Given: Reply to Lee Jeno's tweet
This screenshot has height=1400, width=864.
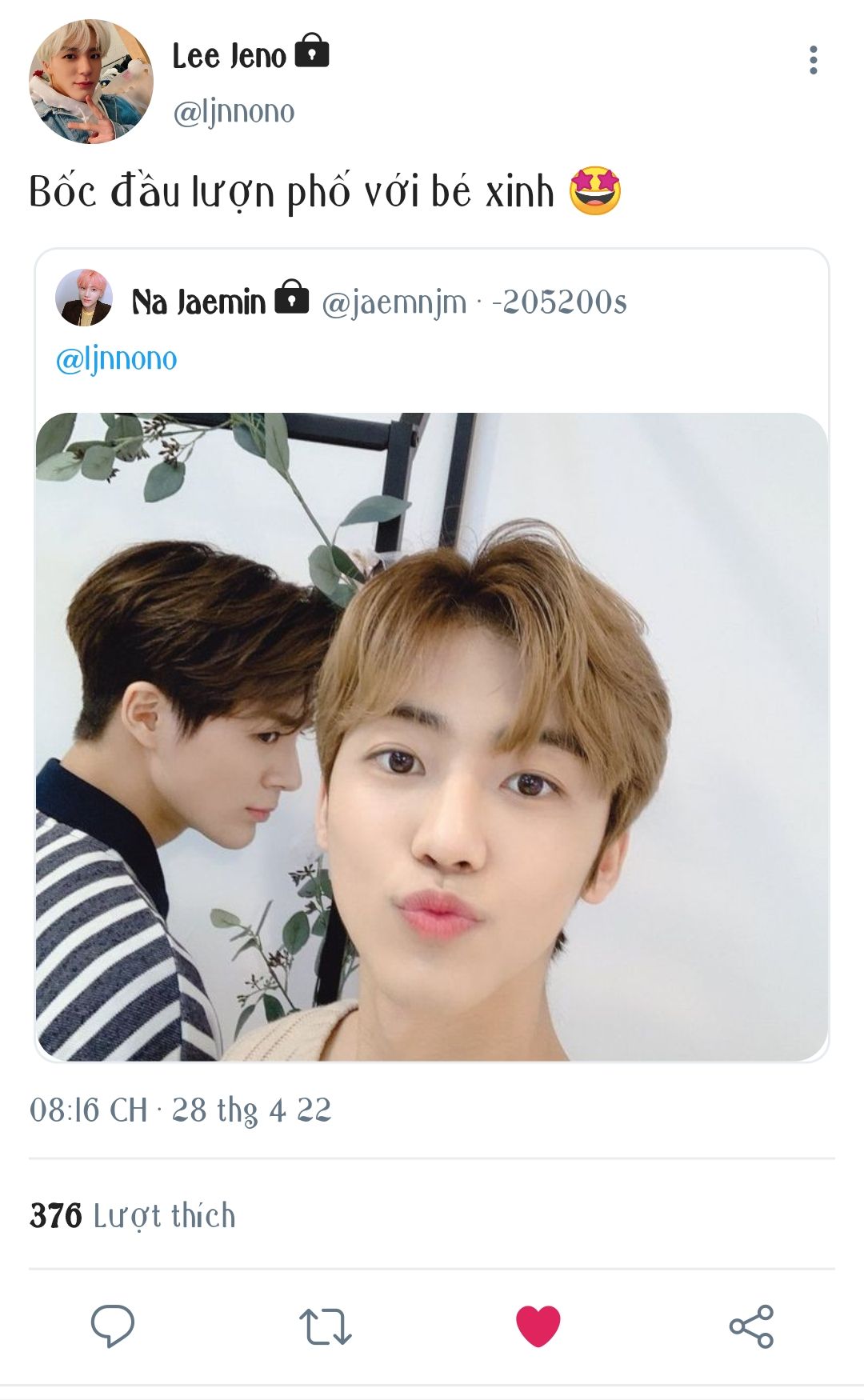Looking at the screenshot, I should tap(112, 1326).
